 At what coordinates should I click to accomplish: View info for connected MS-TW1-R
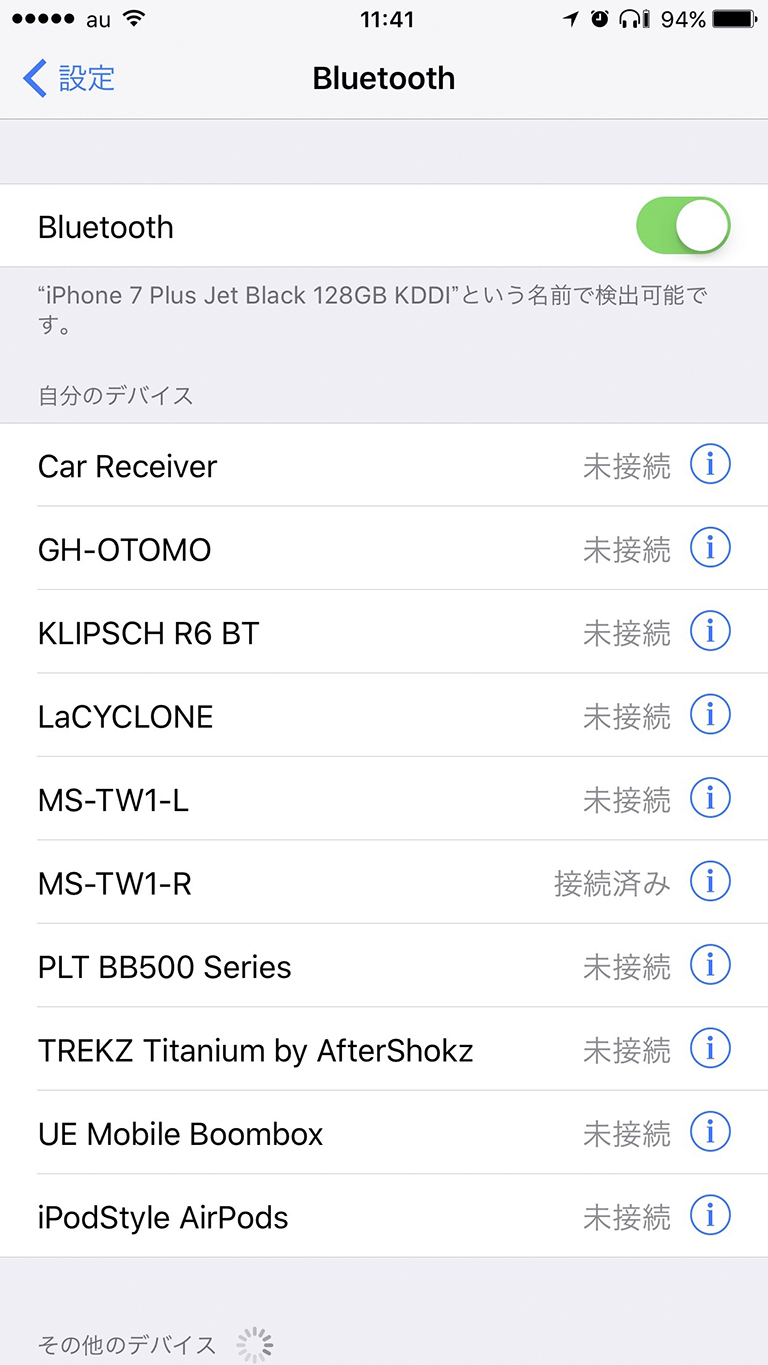click(x=710, y=882)
